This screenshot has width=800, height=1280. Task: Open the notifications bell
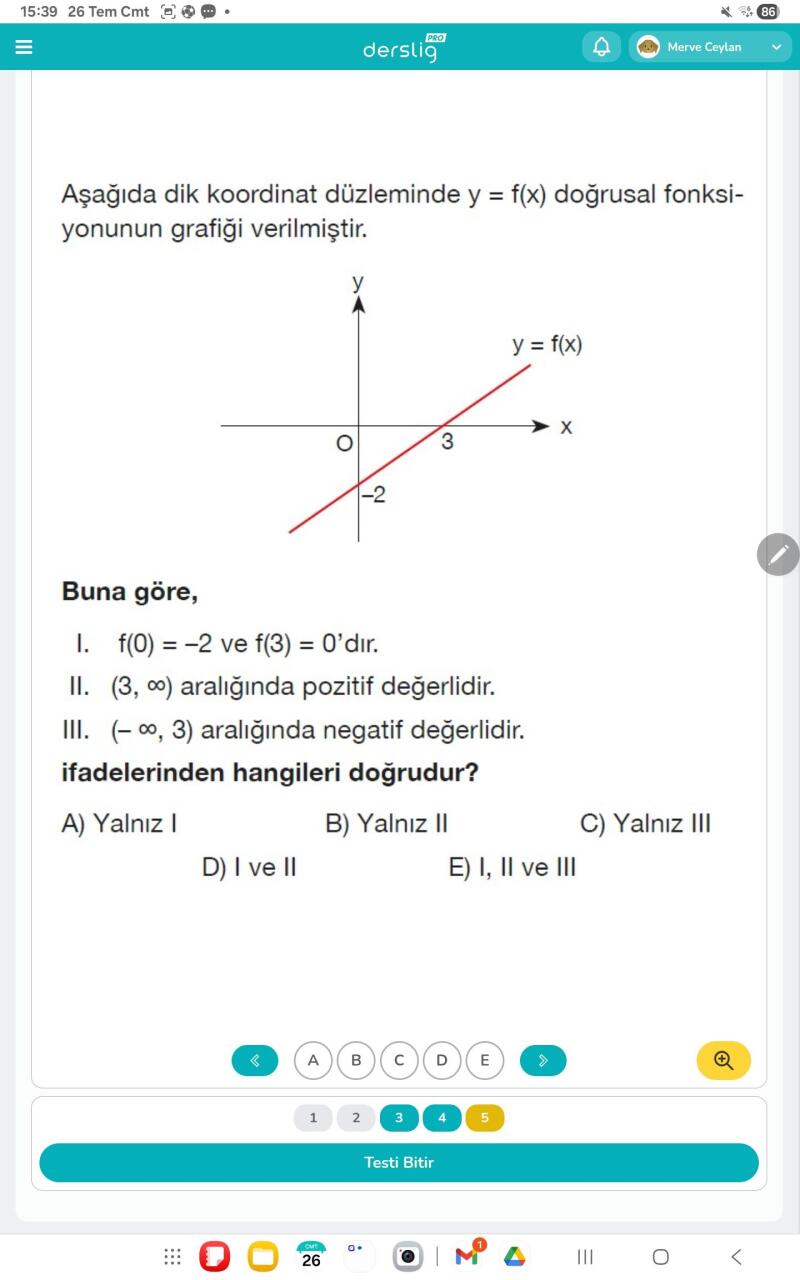pyautogui.click(x=602, y=47)
